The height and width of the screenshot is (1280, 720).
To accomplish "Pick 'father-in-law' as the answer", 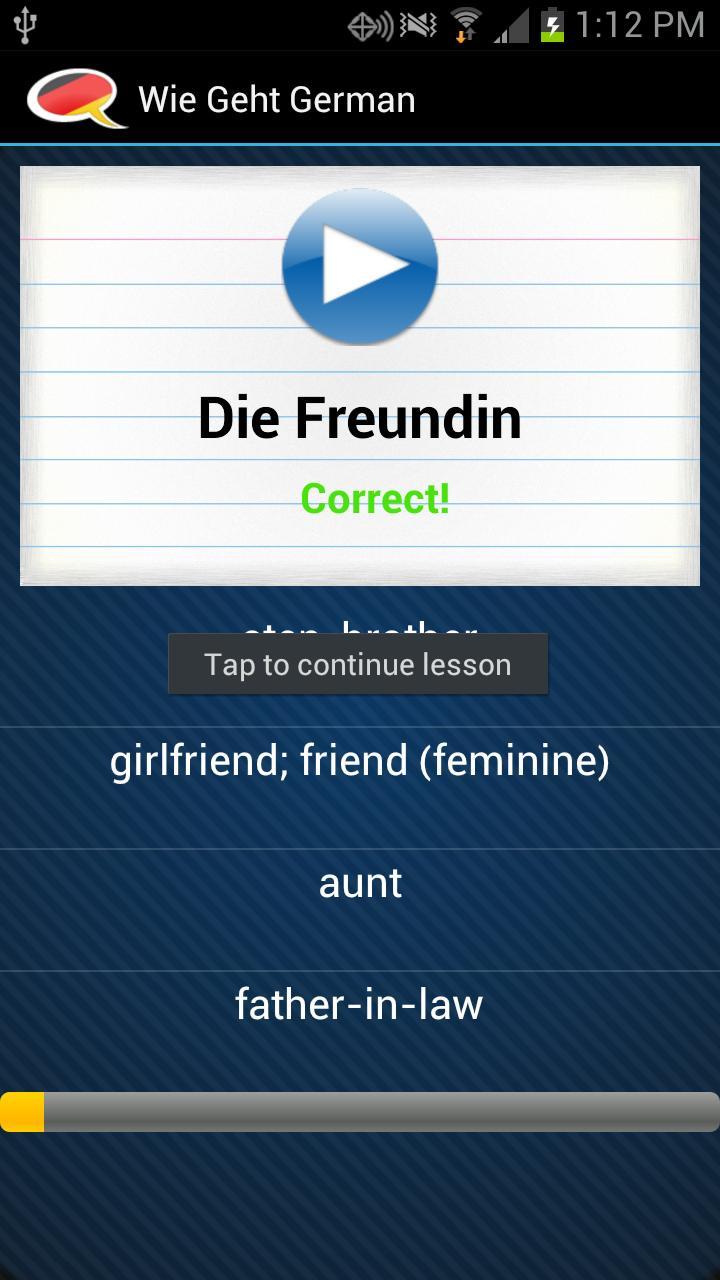I will [360, 1004].
